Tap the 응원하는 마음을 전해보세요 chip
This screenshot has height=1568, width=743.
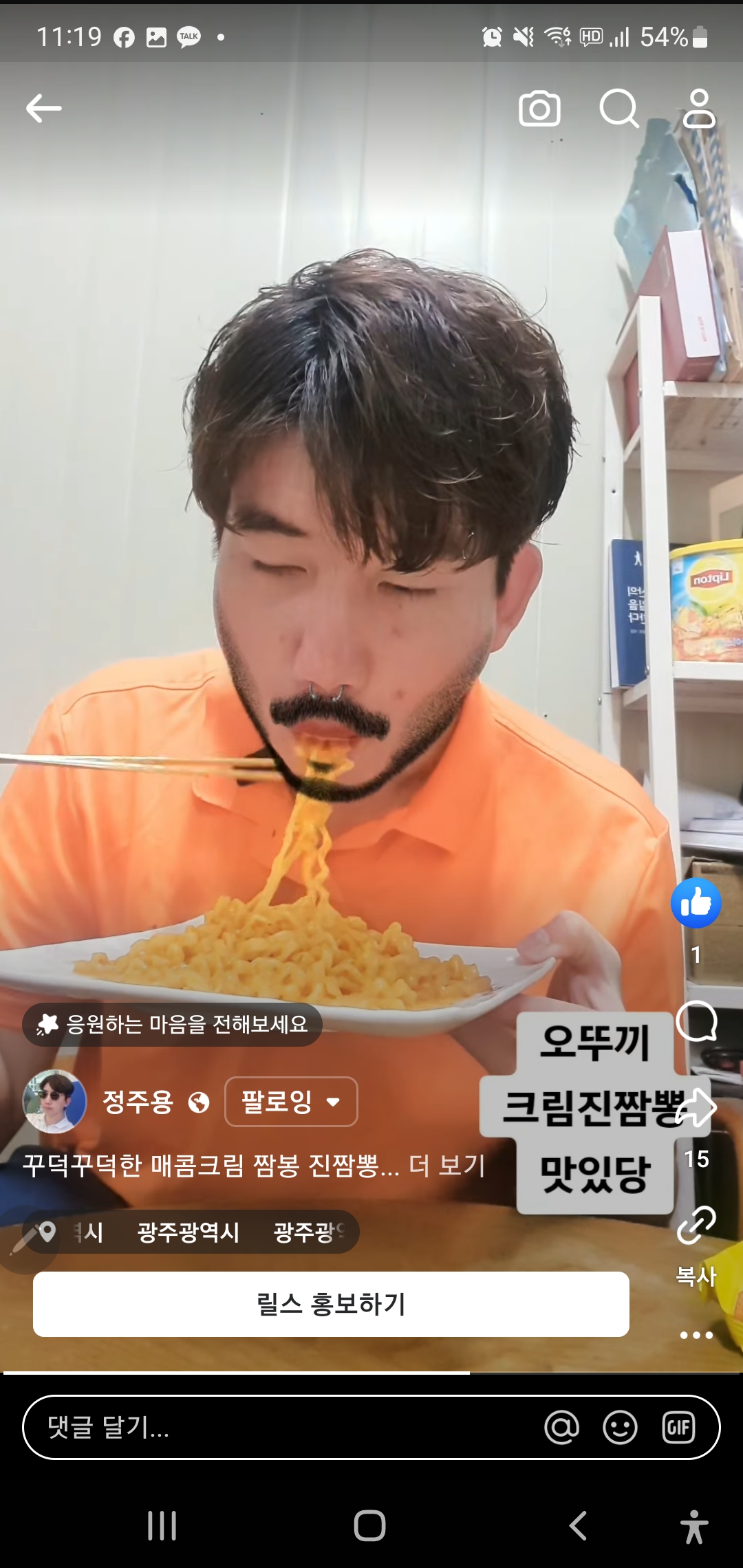click(172, 1025)
